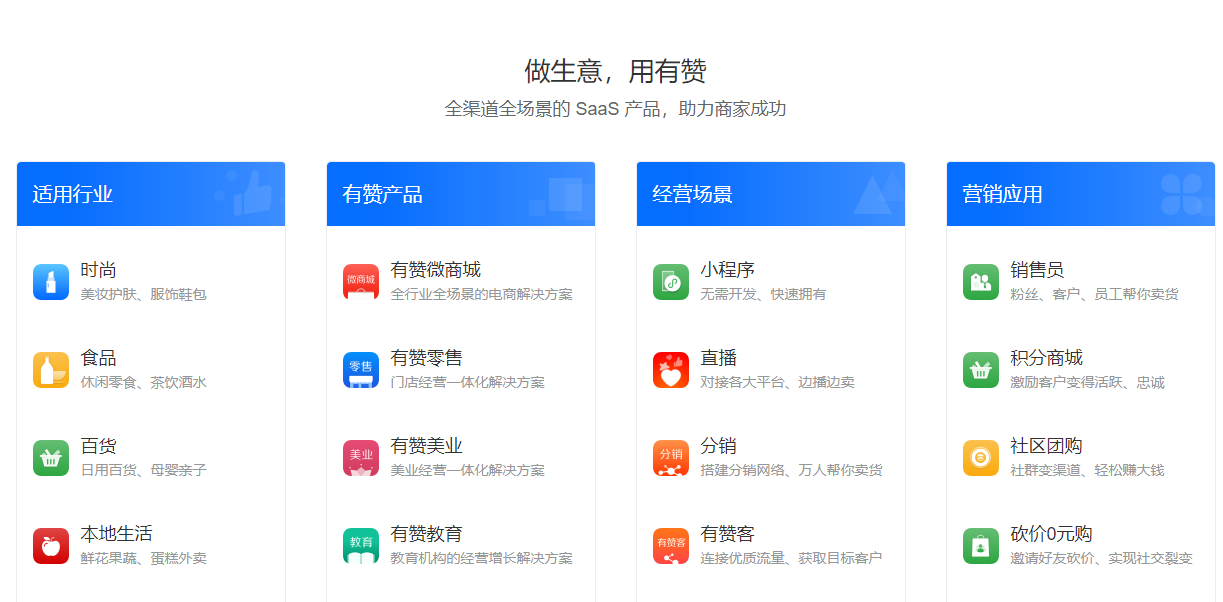Open the 小程序 scenario
This screenshot has height=602, width=1223.
727,270
